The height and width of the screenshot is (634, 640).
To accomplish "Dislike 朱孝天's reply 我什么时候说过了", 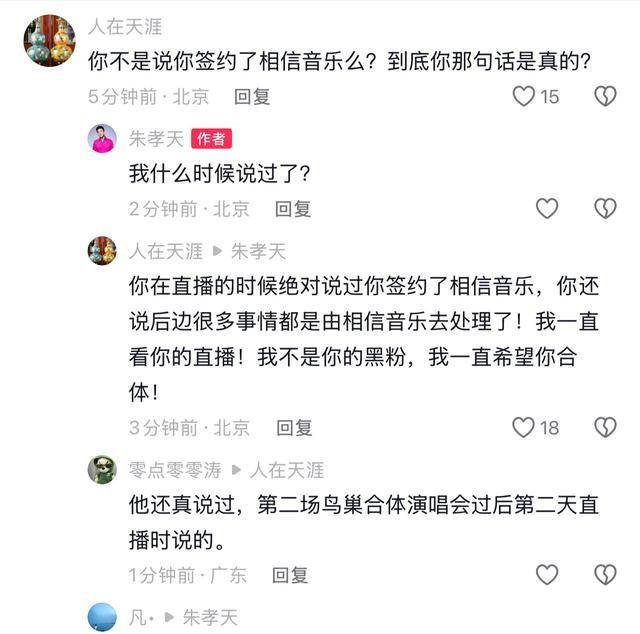I will (605, 208).
